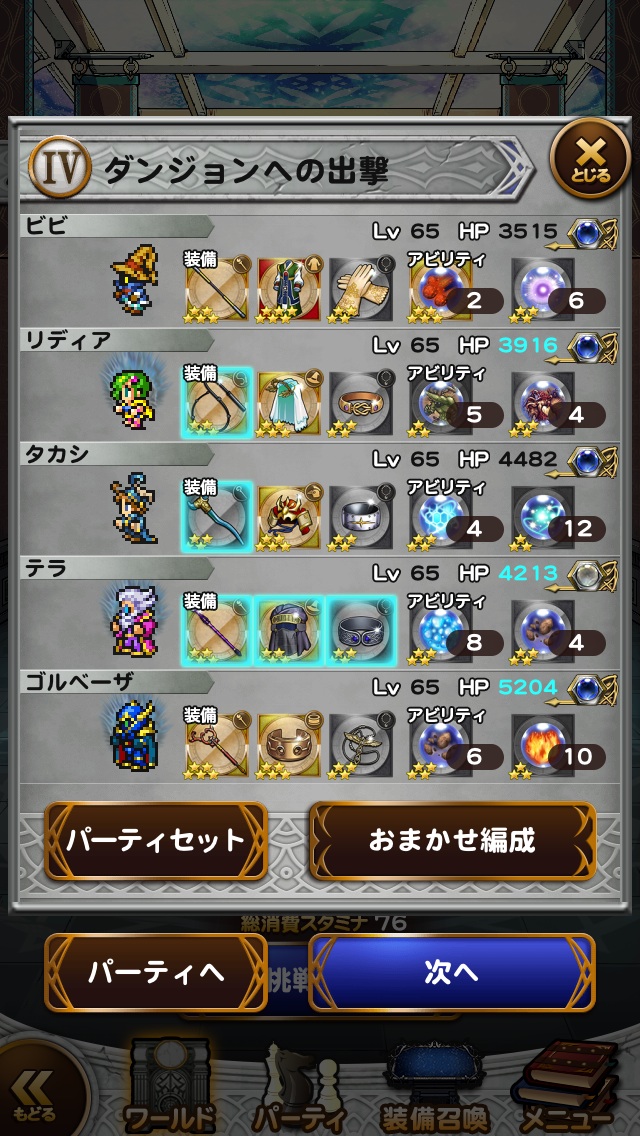Go back with the もどる button
This screenshot has height=1136, width=640.
[x=35, y=1090]
